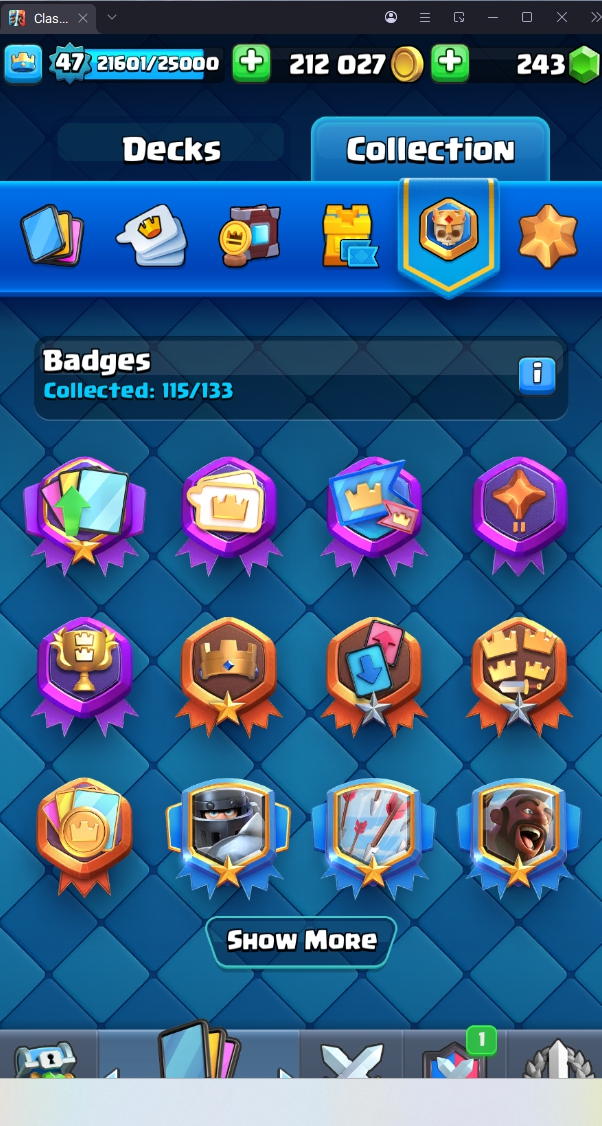Tap the Badges info button
The width and height of the screenshot is (602, 1126).
point(537,374)
